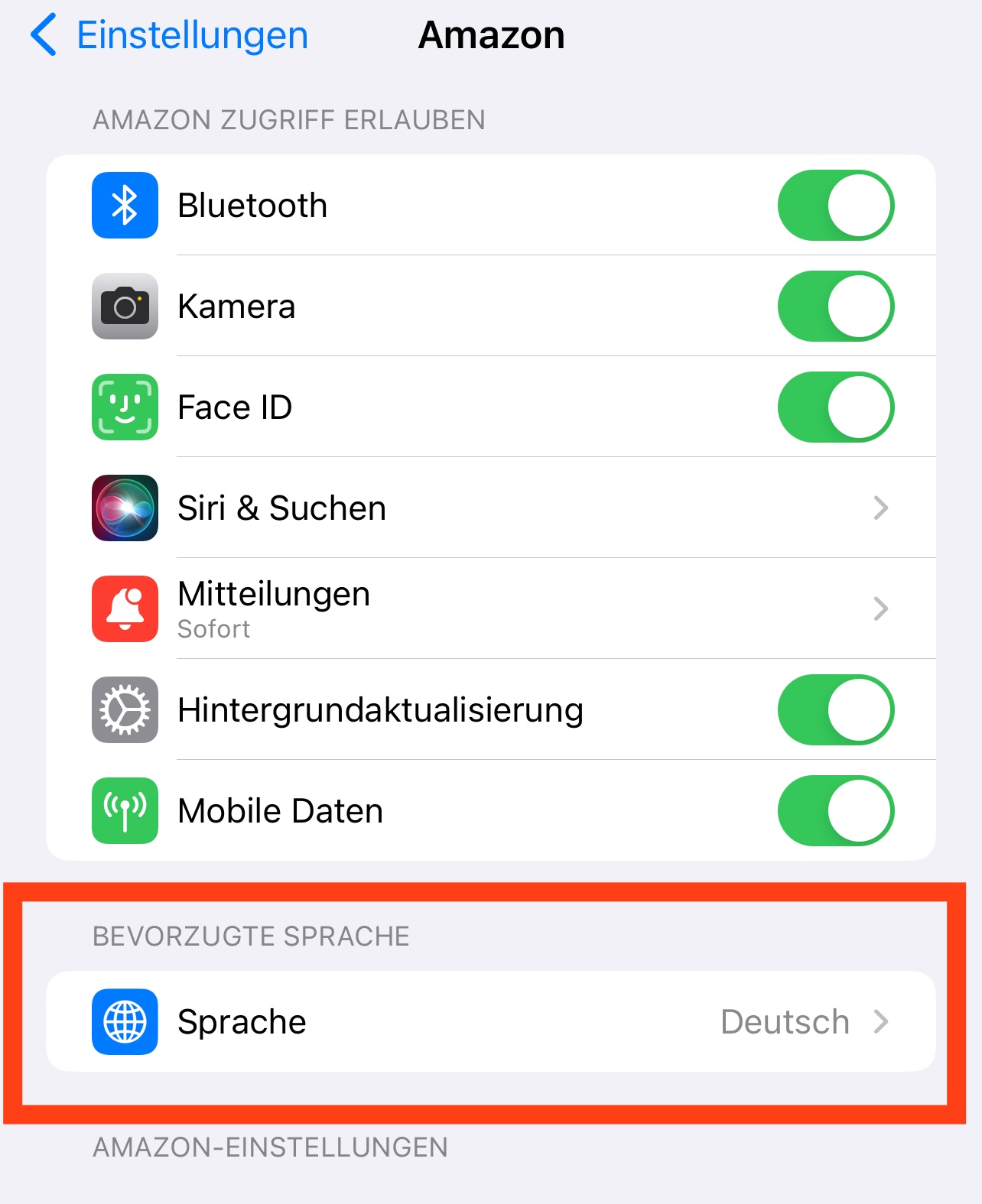Disable Mobile Daten for Amazon
Viewport: 982px width, 1204px height.
(836, 811)
